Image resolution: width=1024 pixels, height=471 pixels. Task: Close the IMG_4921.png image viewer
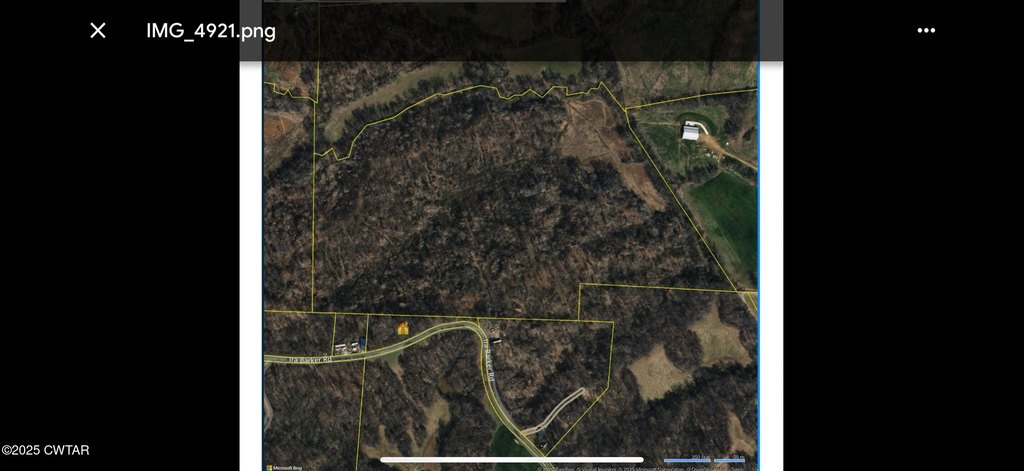(x=98, y=30)
